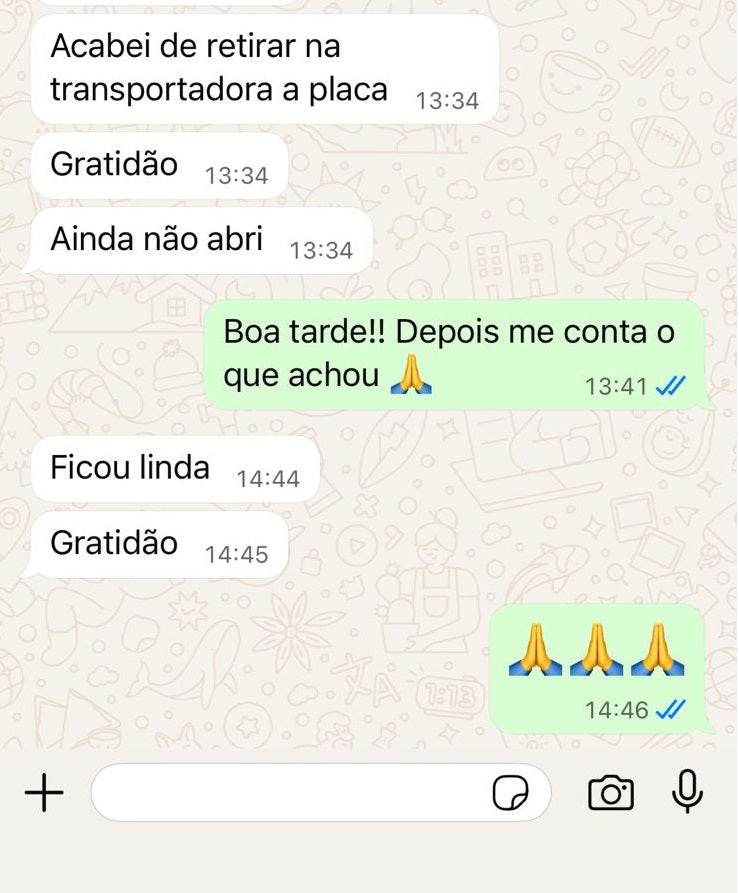The height and width of the screenshot is (893, 739).
Task: Tap the microphone to record voice message
Action: coord(686,792)
